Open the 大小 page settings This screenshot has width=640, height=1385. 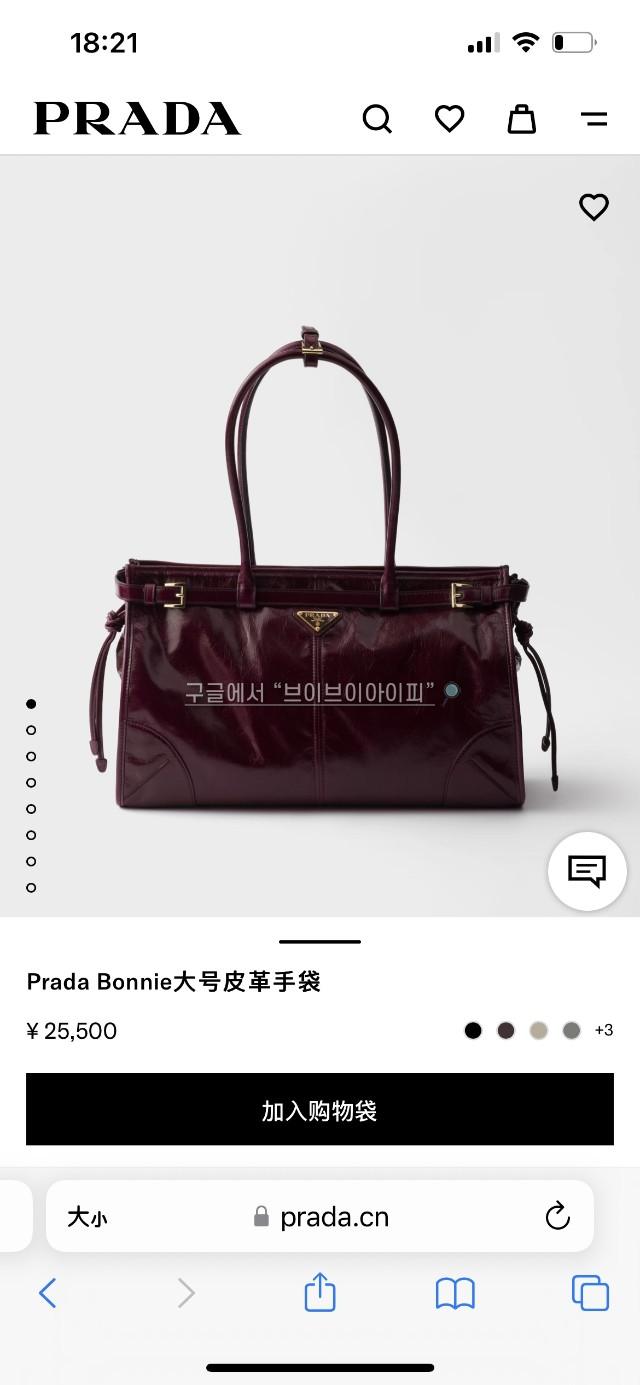(87, 1217)
